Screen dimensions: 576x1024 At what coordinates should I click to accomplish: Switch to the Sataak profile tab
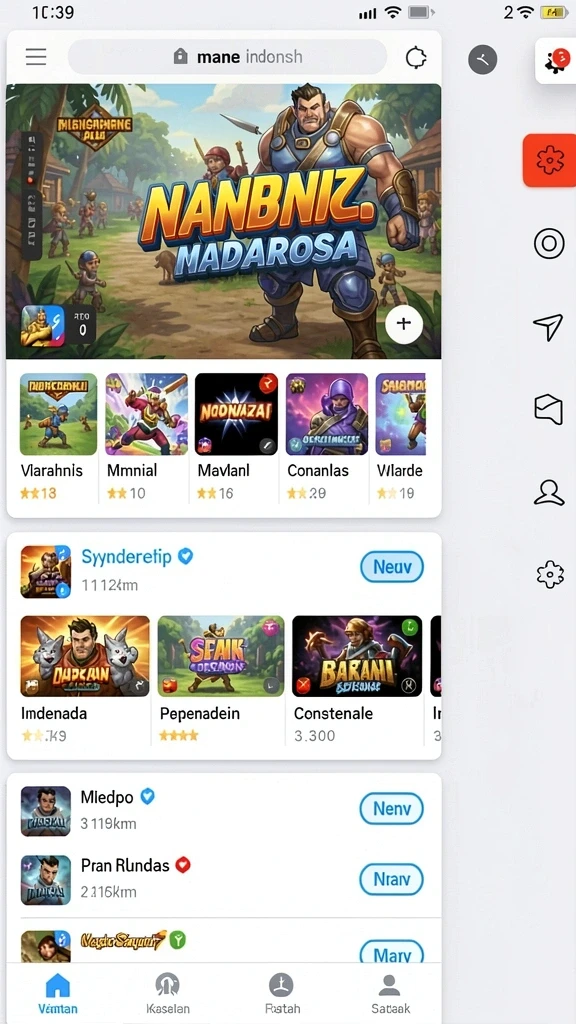point(389,994)
